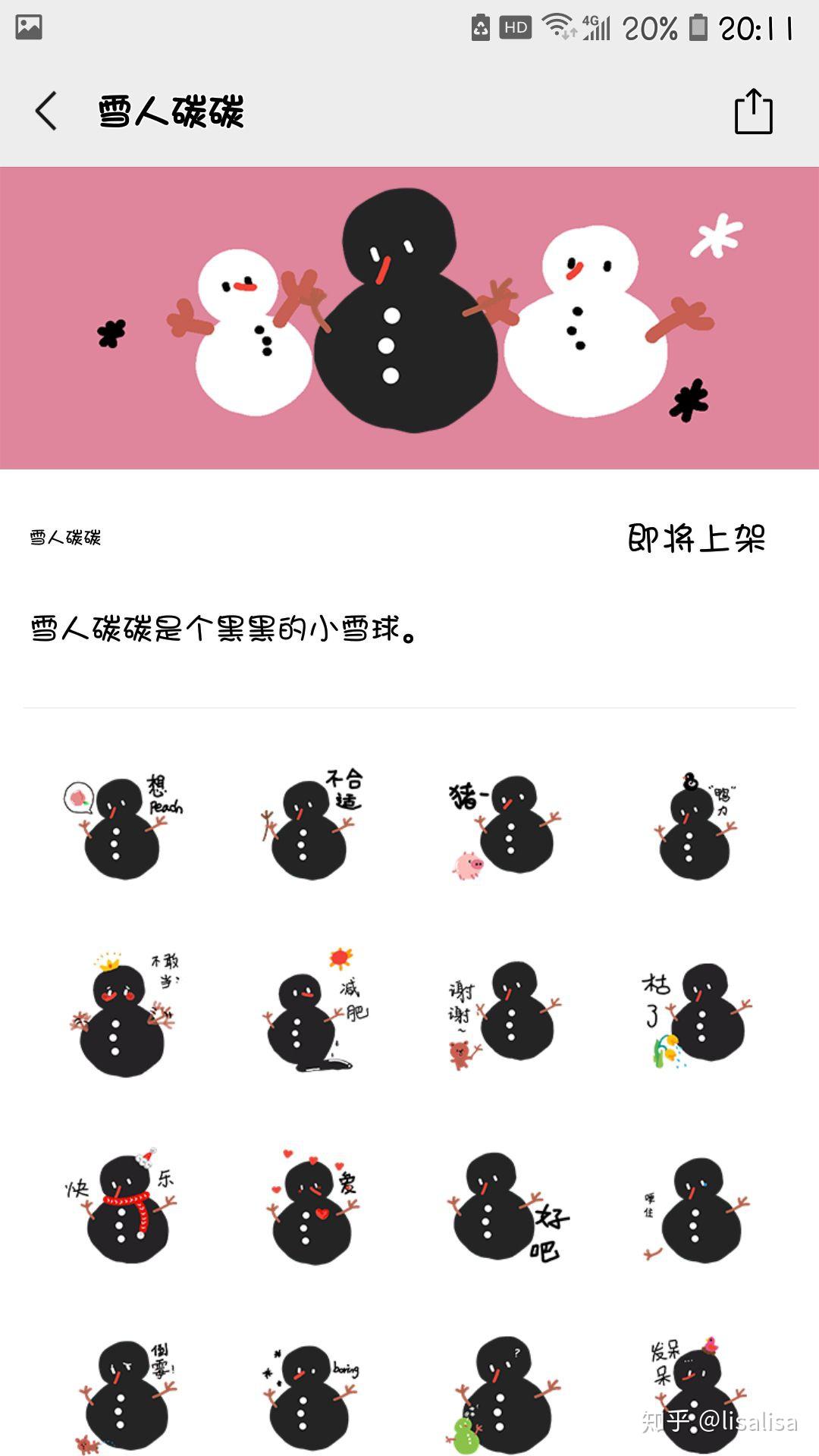819x1456 pixels.
Task: Share the 雪人碳碳 sticker pack
Action: (x=753, y=112)
